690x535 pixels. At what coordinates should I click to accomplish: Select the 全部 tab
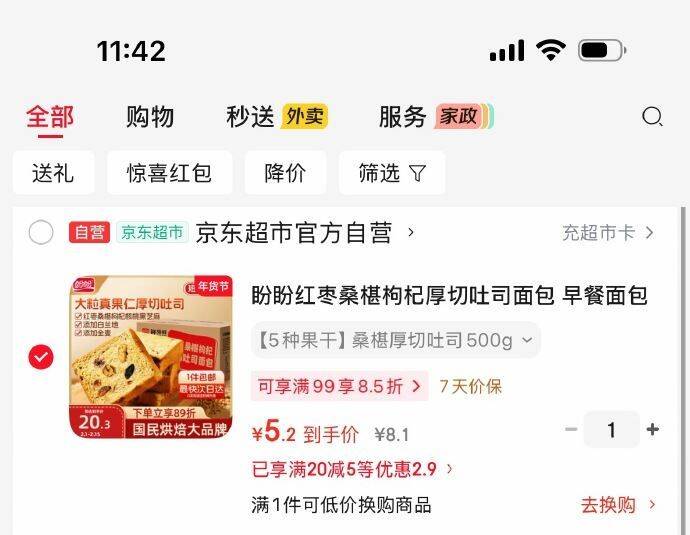[x=50, y=117]
